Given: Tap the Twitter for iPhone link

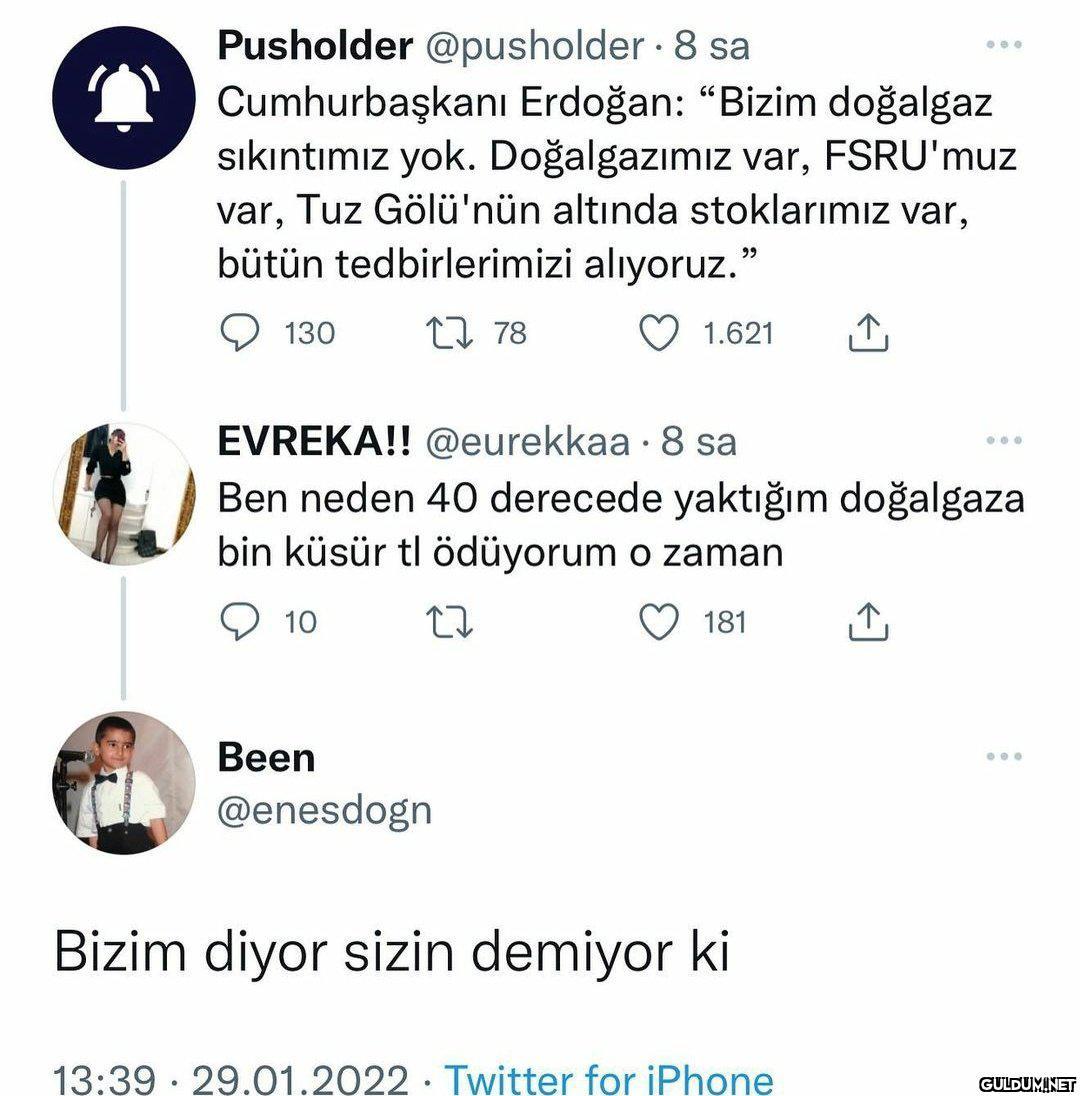Looking at the screenshot, I should 608,1080.
